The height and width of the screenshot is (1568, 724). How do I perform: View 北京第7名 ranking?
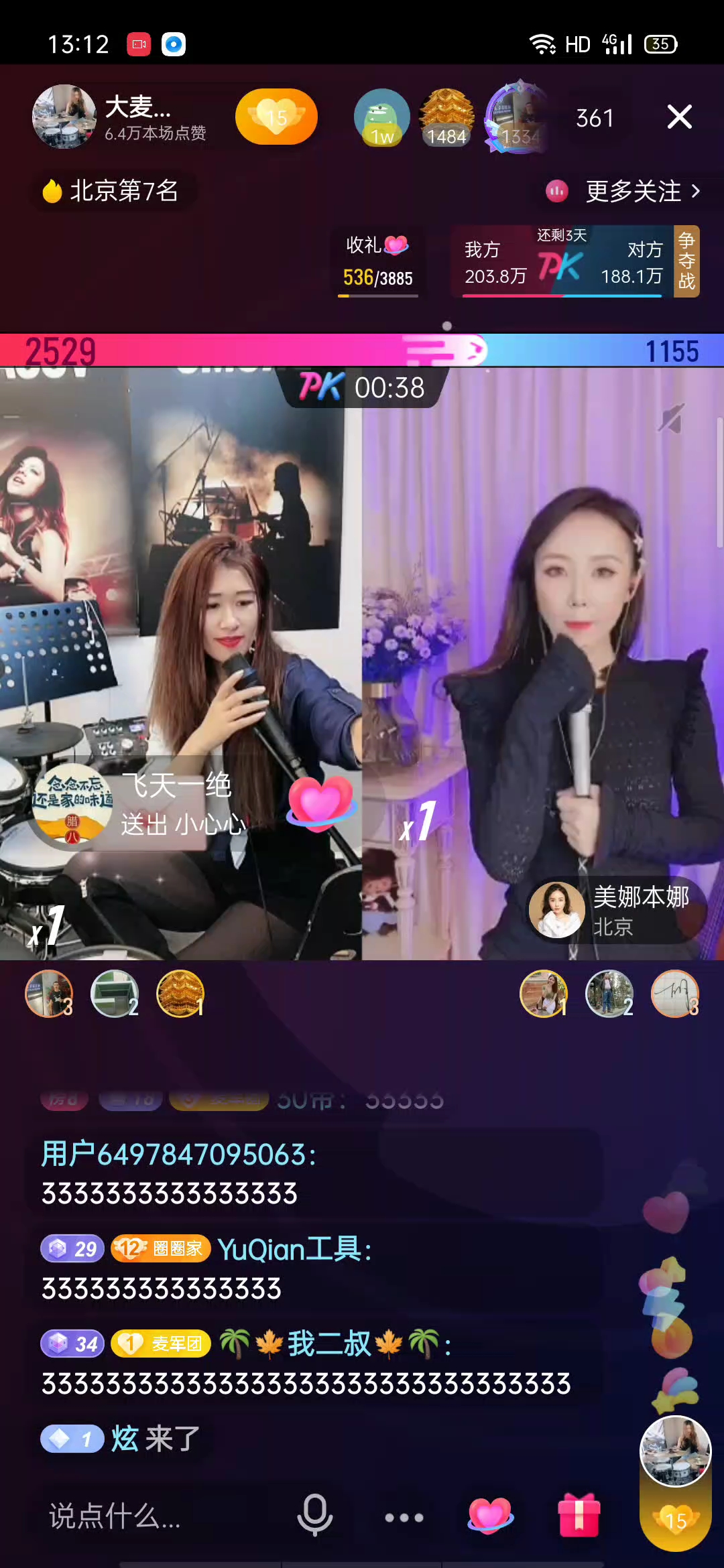[x=114, y=192]
